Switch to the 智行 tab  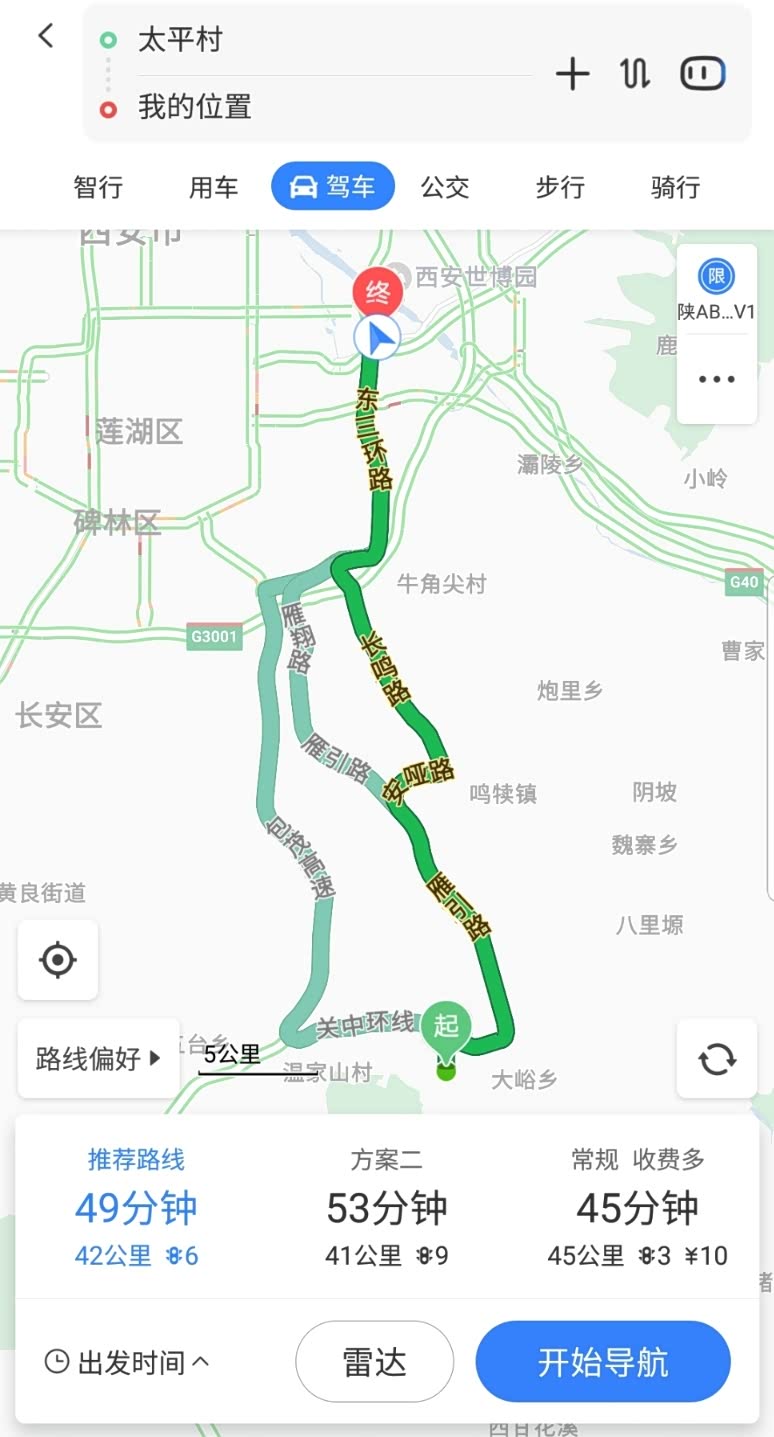(x=98, y=187)
